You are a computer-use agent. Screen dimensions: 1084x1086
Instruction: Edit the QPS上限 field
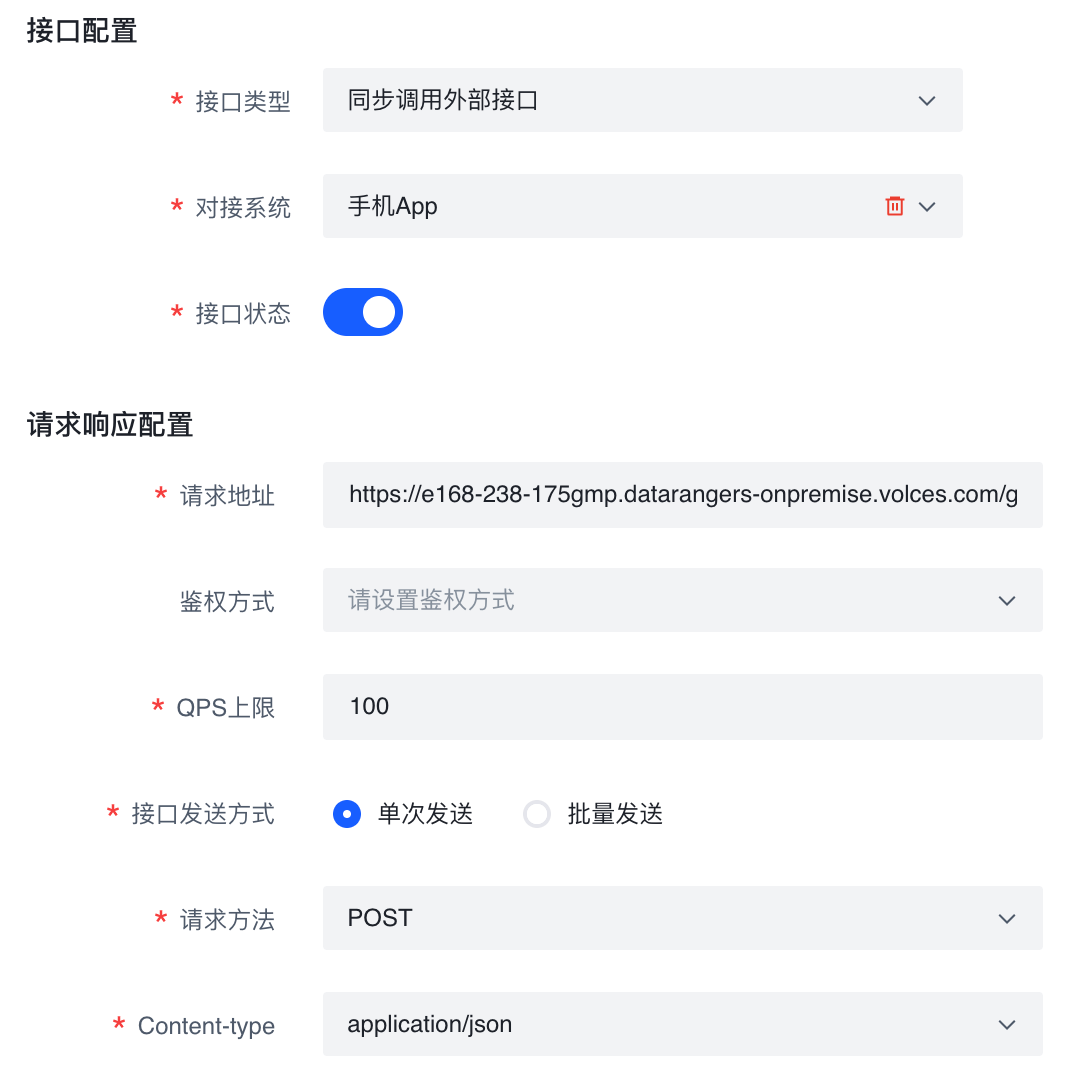[682, 706]
